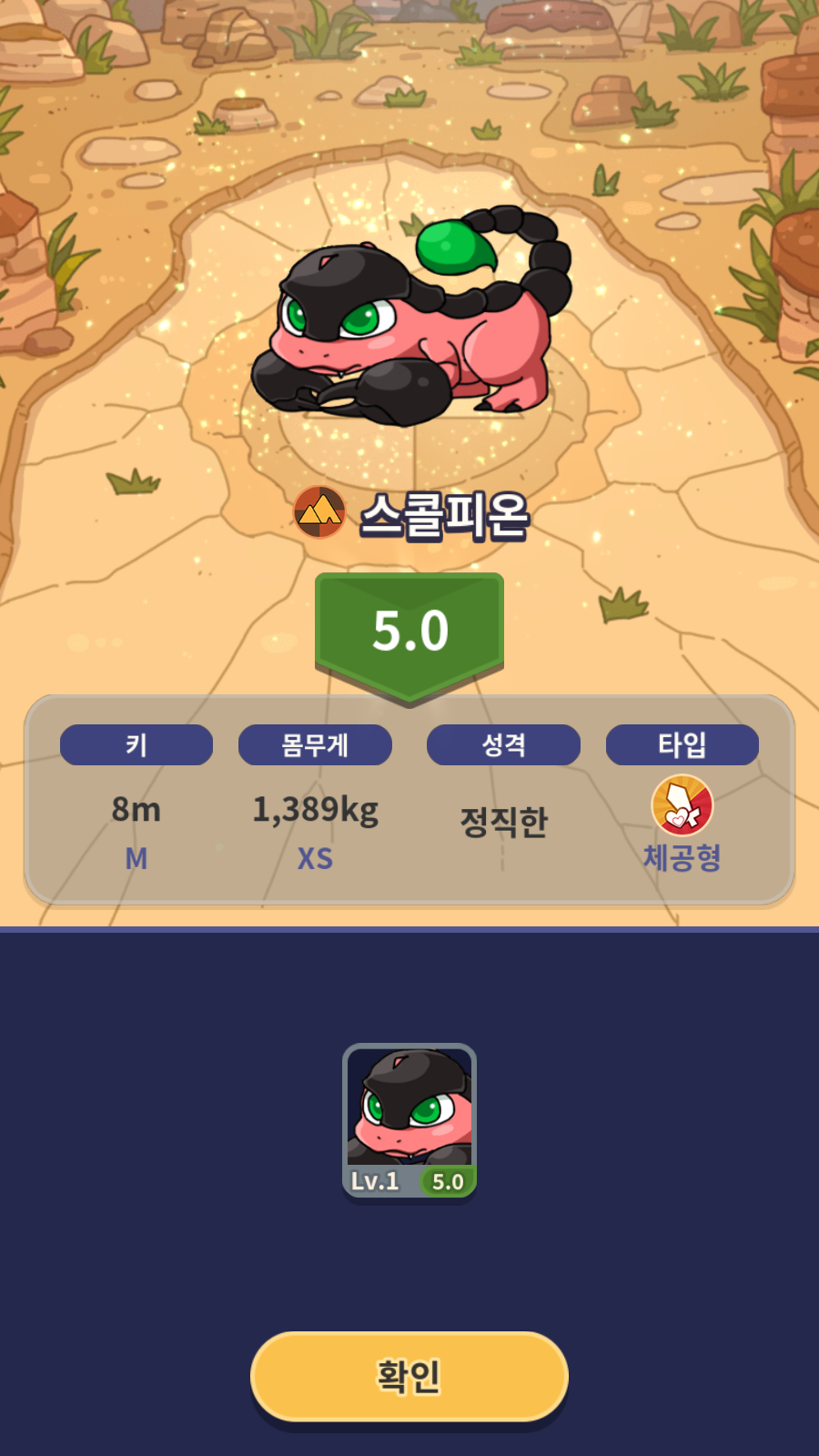819x1456 pixels.
Task: Tap the 확인 confirm button
Action: tap(409, 1376)
